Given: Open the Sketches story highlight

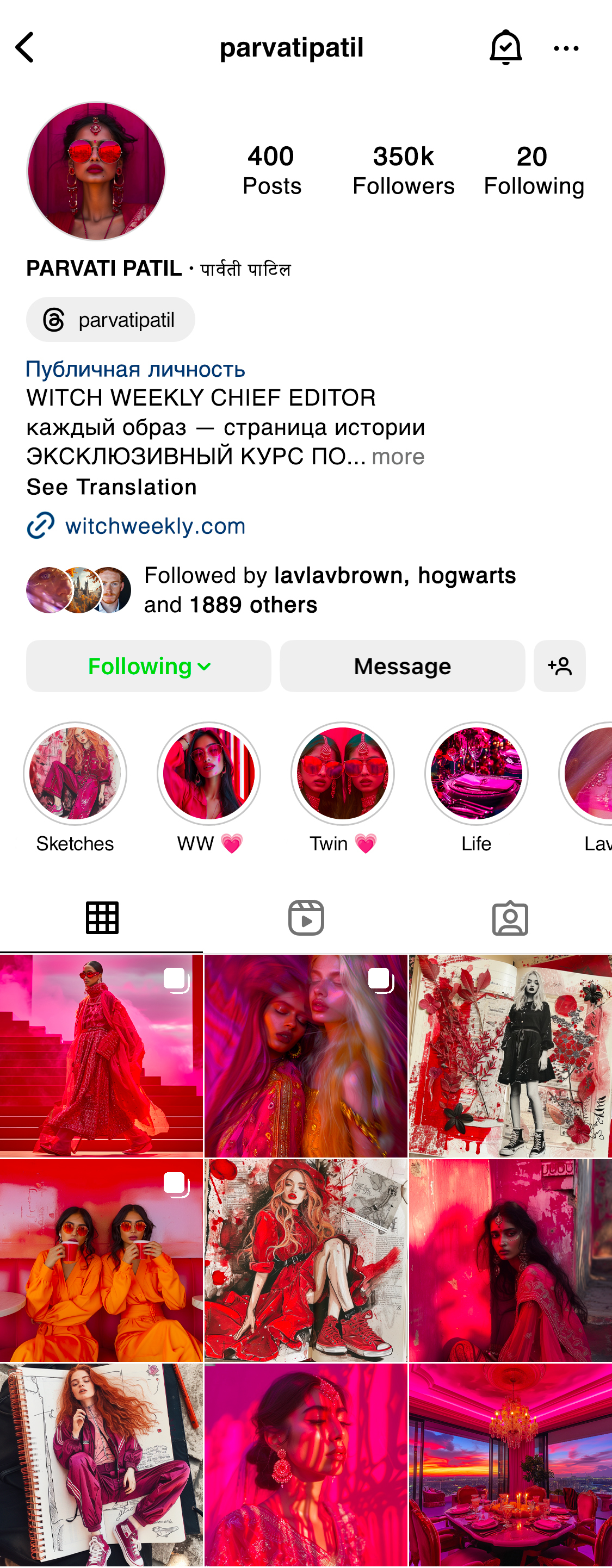Looking at the screenshot, I should (75, 773).
